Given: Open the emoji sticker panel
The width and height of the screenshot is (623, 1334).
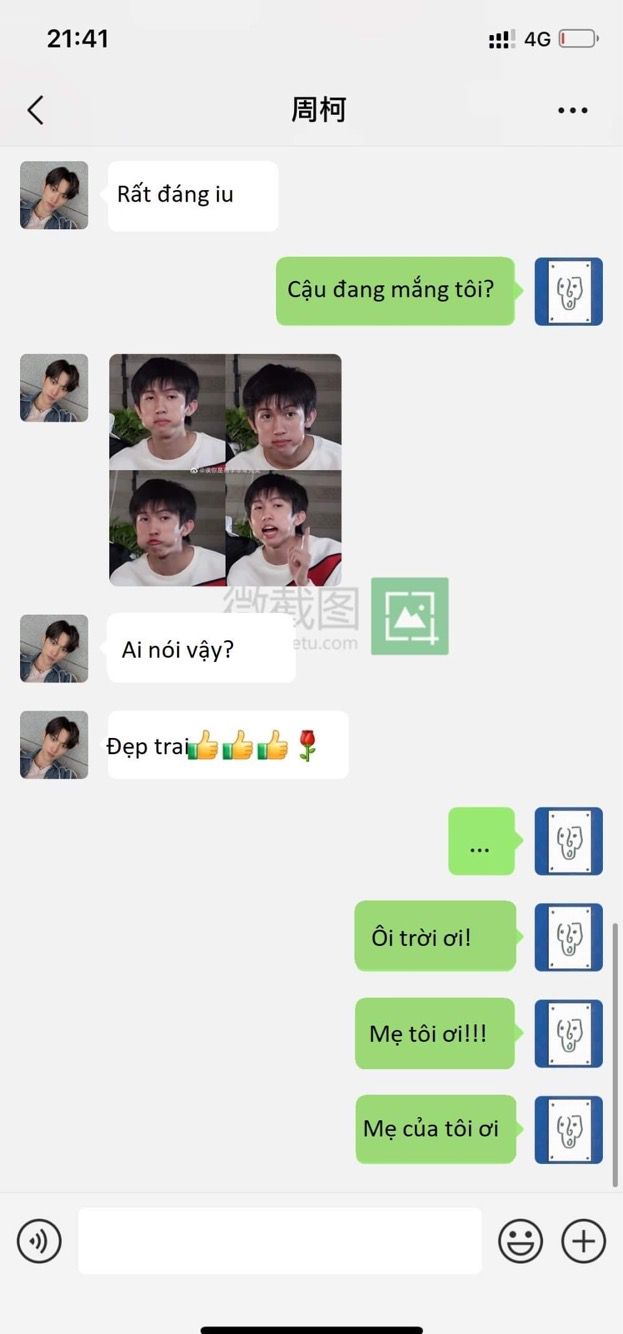Looking at the screenshot, I should coord(520,1241).
